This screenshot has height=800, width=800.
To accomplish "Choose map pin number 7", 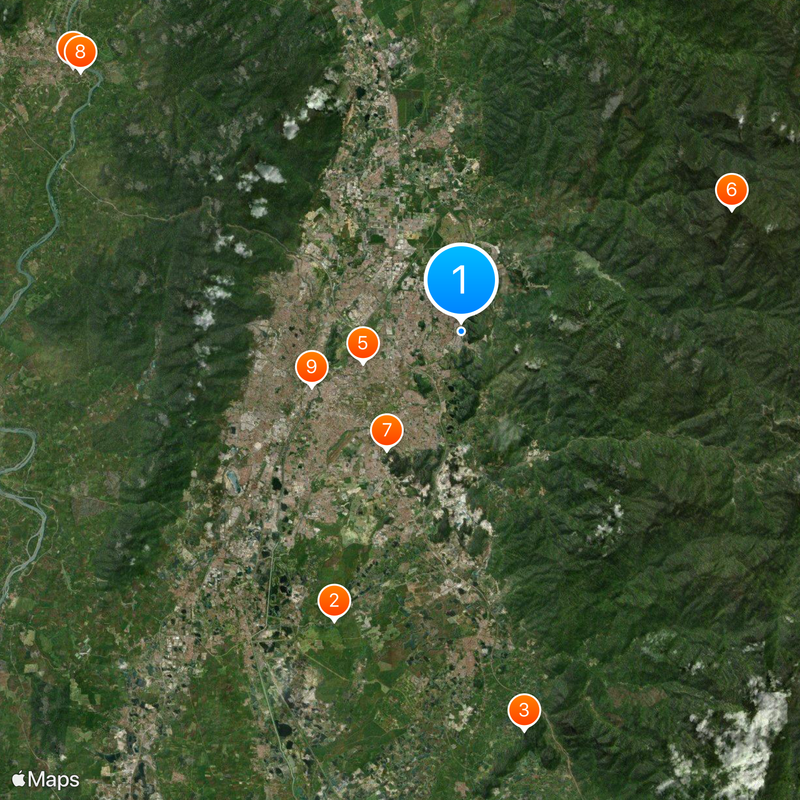I will point(386,431).
